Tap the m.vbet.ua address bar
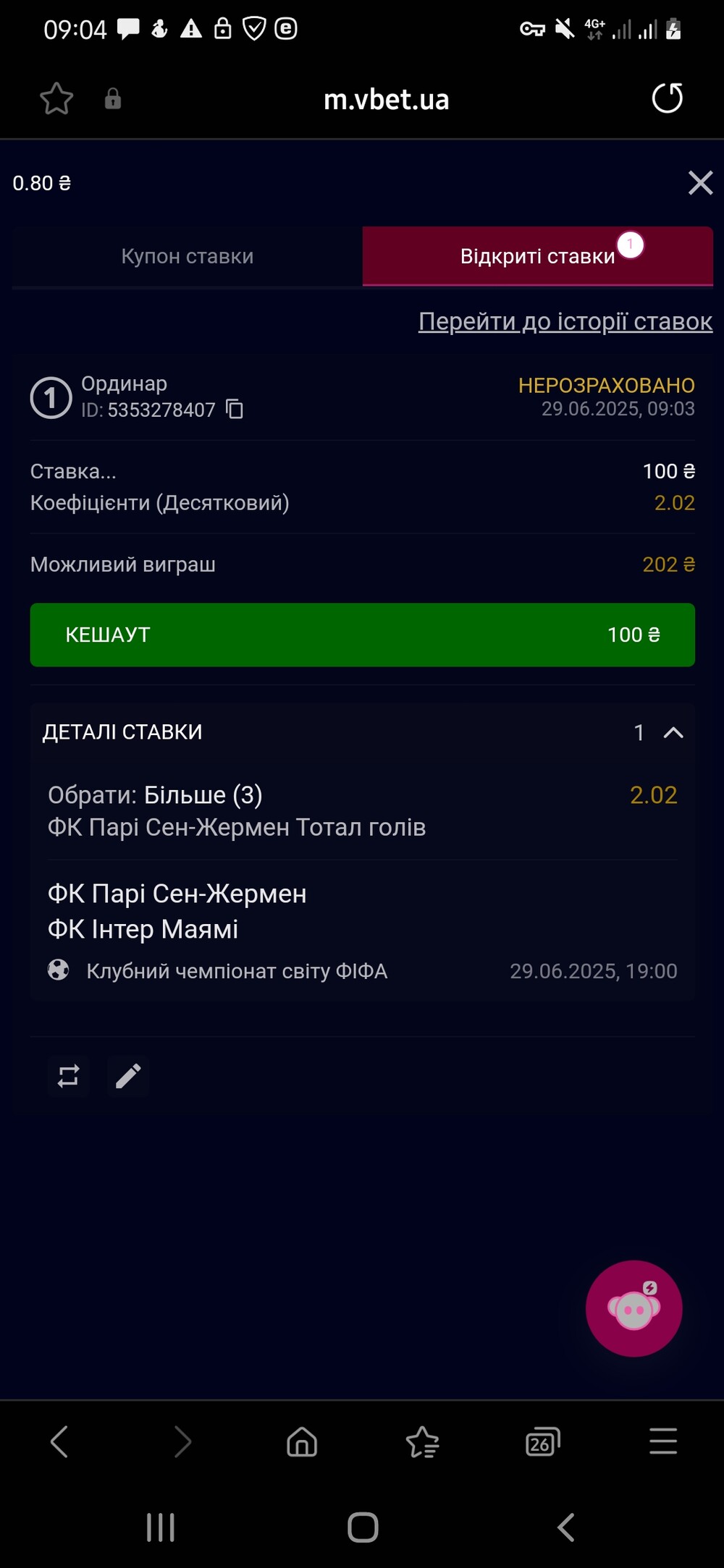Image resolution: width=724 pixels, height=1568 pixels. click(x=386, y=99)
